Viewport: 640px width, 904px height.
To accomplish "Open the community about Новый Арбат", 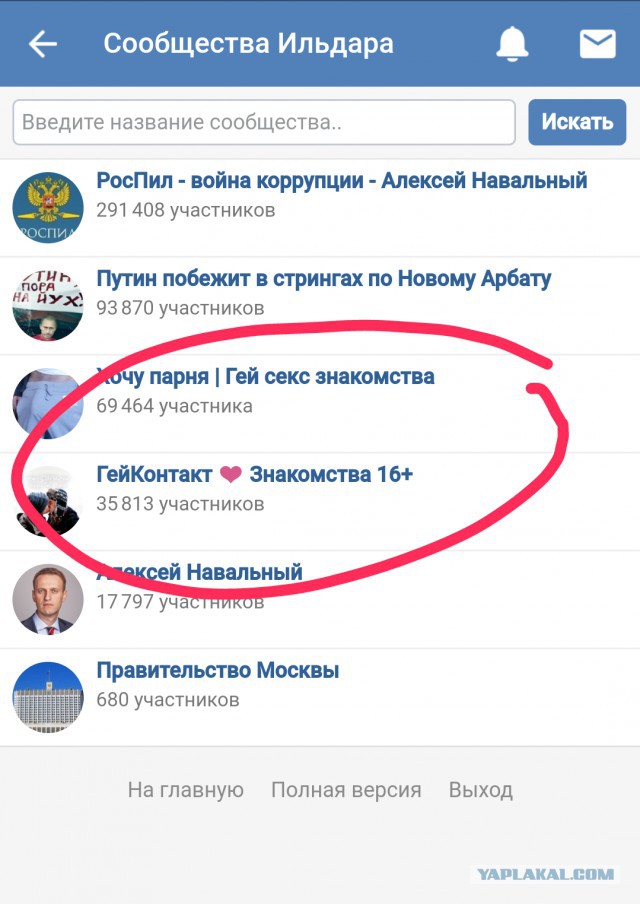I will (323, 279).
